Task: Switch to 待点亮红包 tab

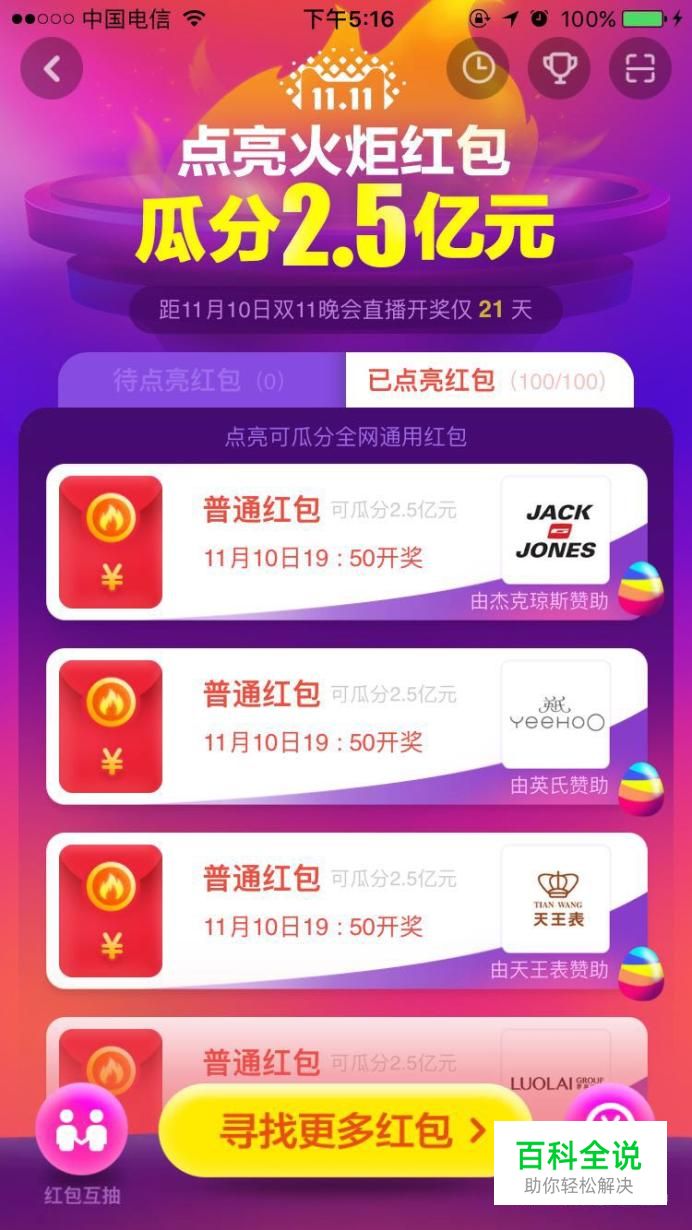Action: pyautogui.click(x=199, y=381)
